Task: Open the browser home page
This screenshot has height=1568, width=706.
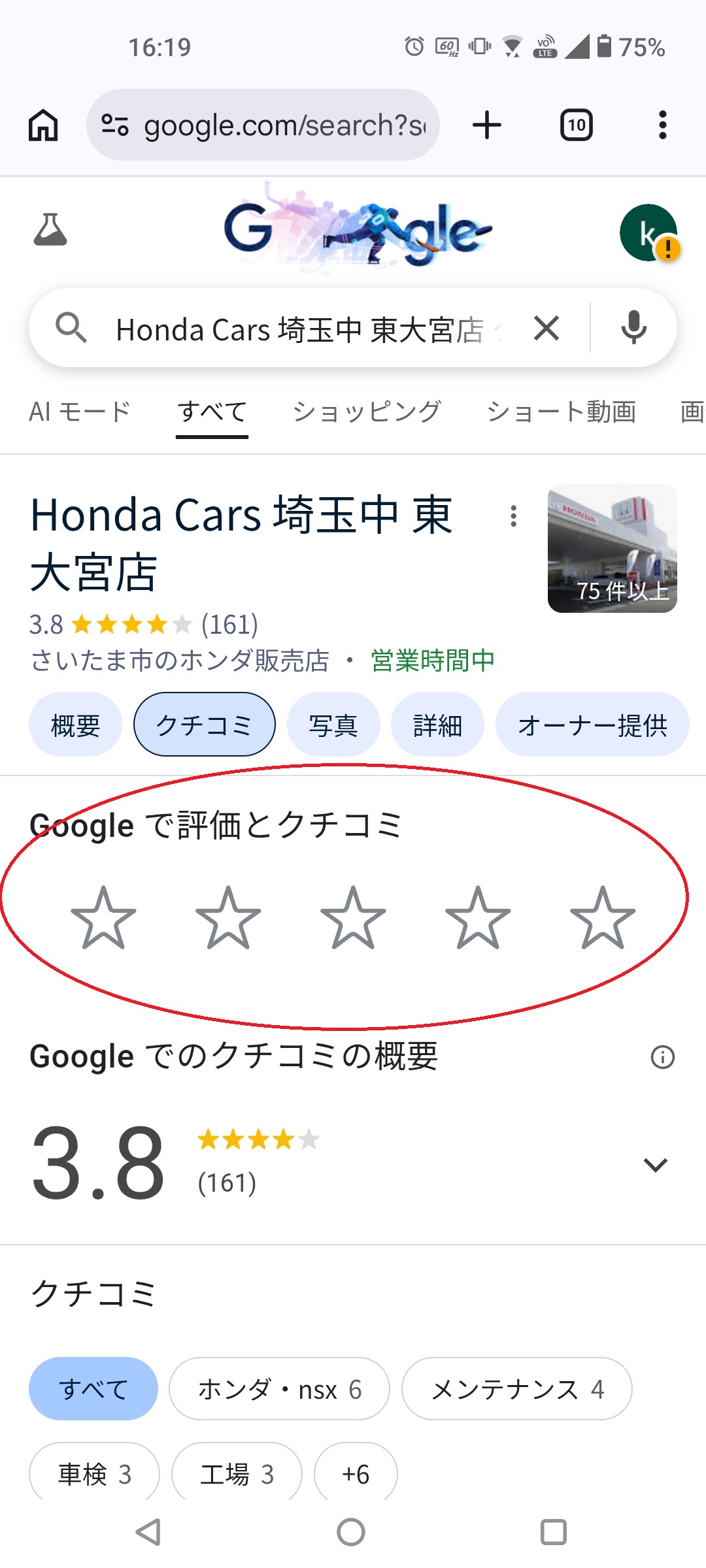Action: (43, 125)
